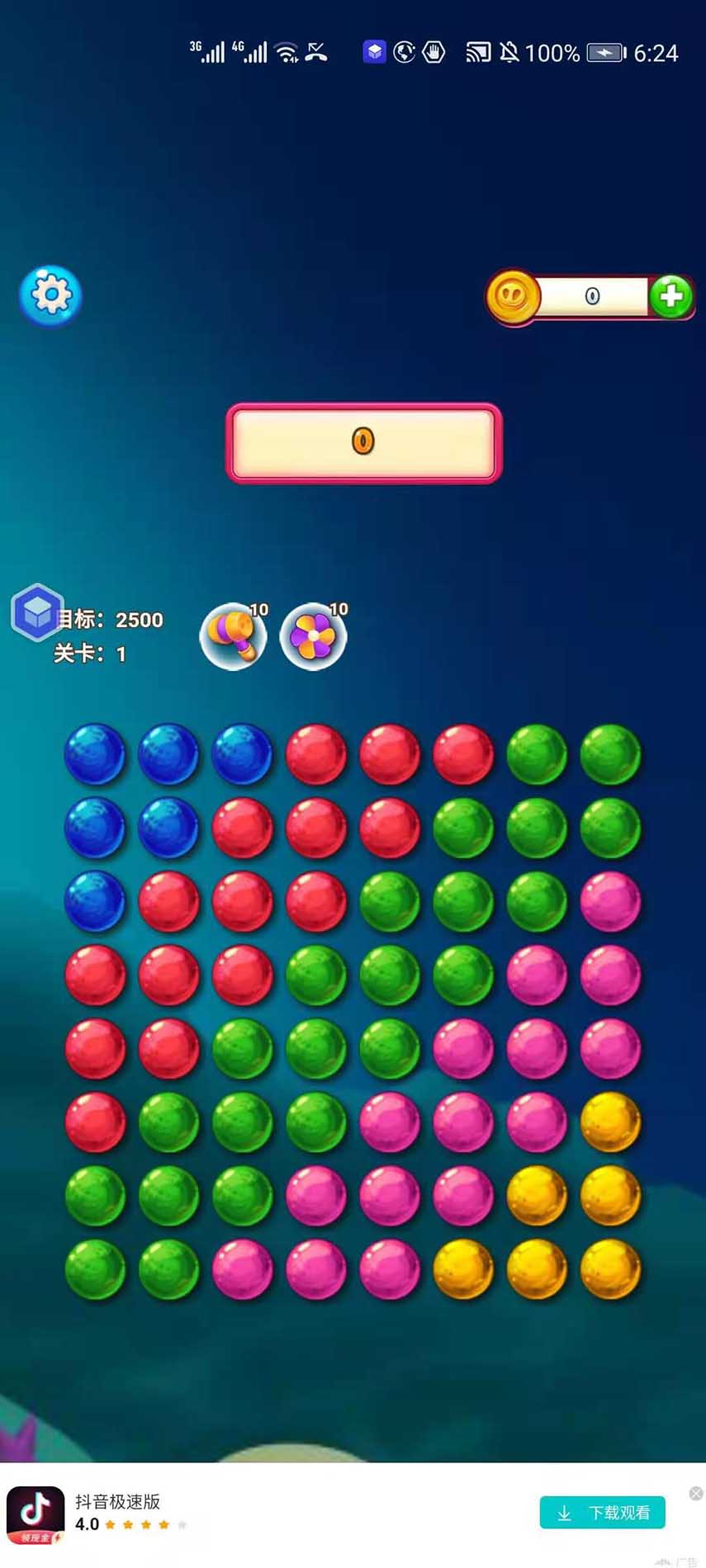Add more coins with the plus button
This screenshot has width=706, height=1568.
pyautogui.click(x=670, y=295)
